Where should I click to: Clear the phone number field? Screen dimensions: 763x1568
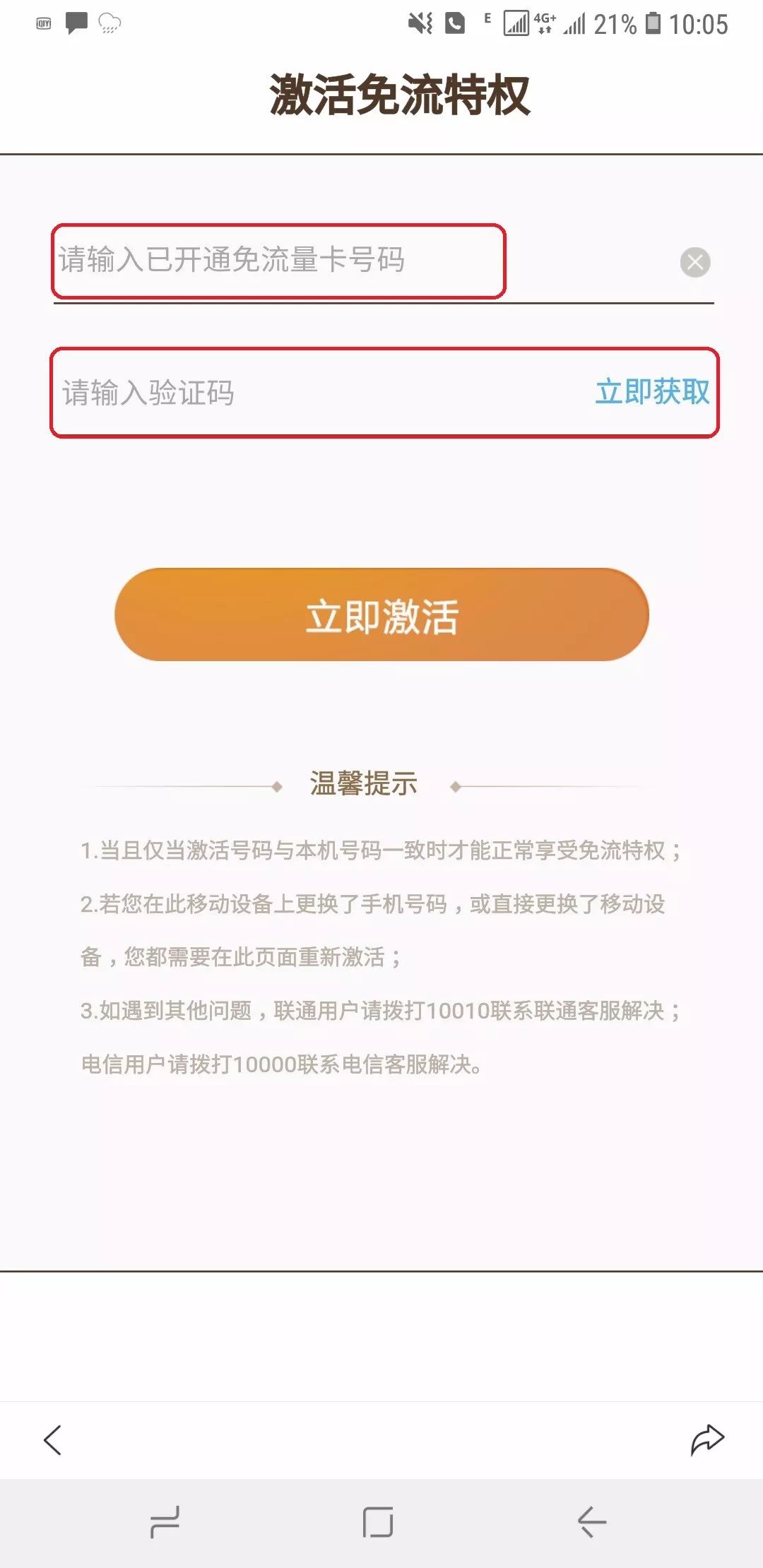(695, 263)
